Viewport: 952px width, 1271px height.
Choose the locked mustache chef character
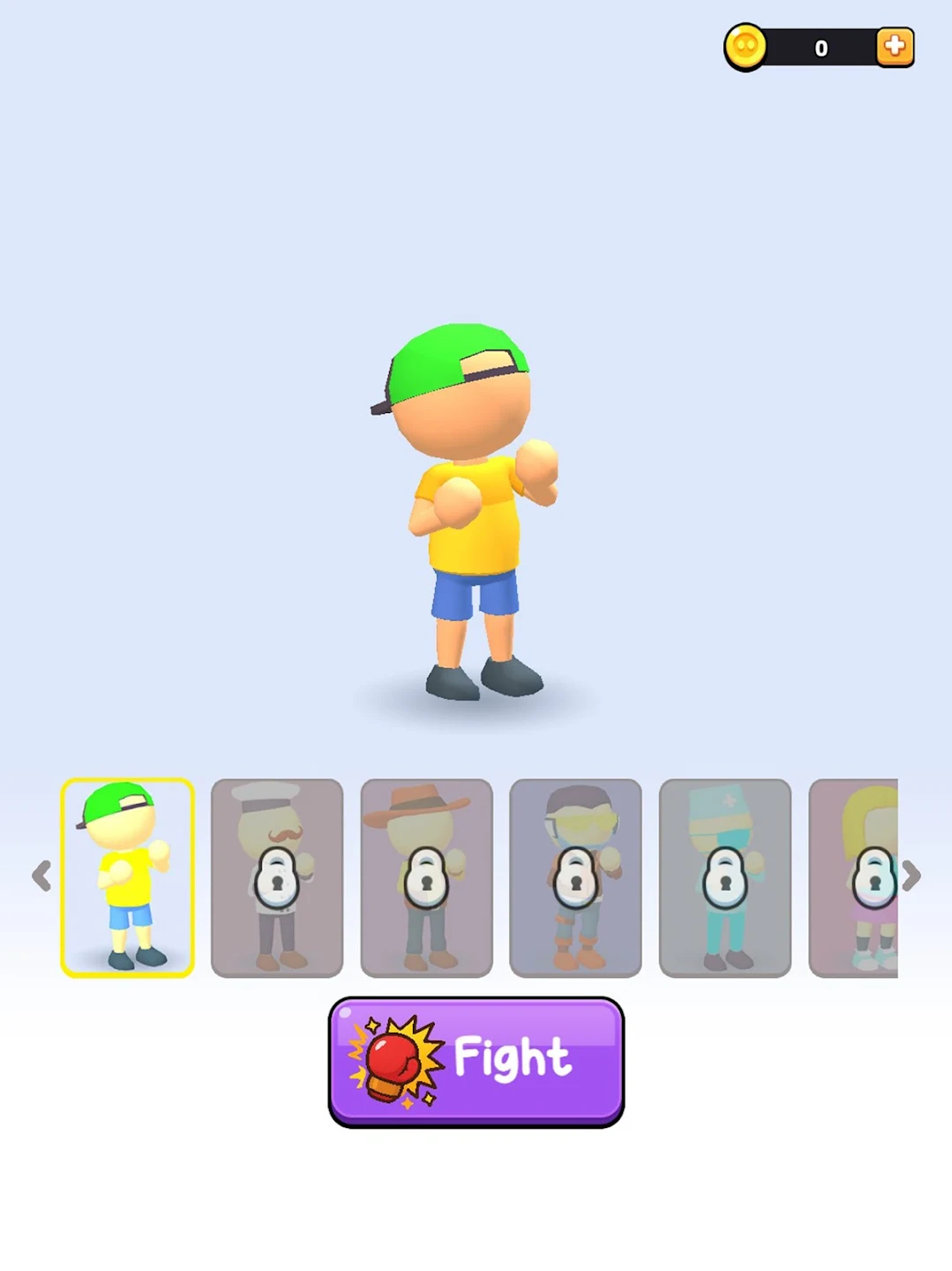coord(277,877)
